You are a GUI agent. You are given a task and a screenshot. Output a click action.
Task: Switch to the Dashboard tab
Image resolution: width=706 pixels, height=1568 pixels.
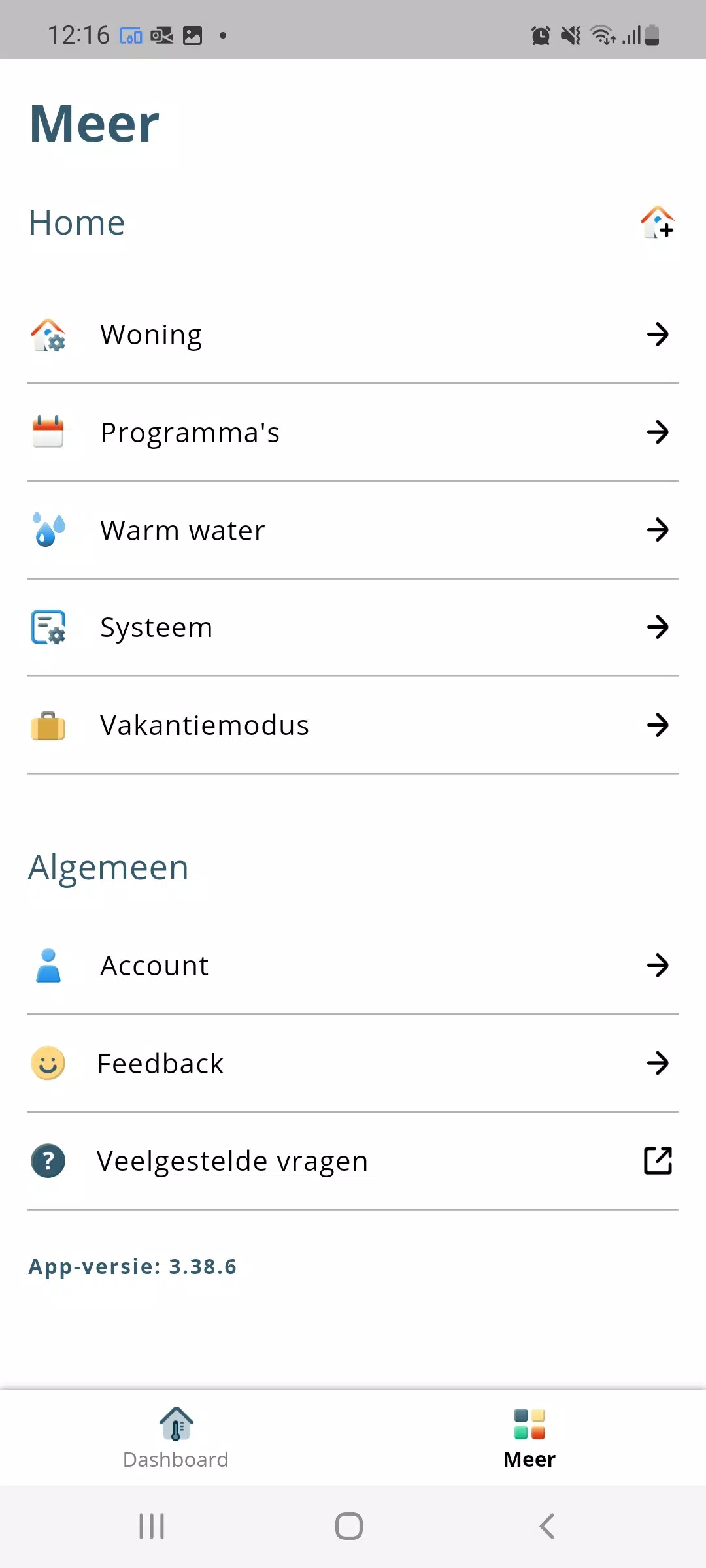coord(176,1439)
